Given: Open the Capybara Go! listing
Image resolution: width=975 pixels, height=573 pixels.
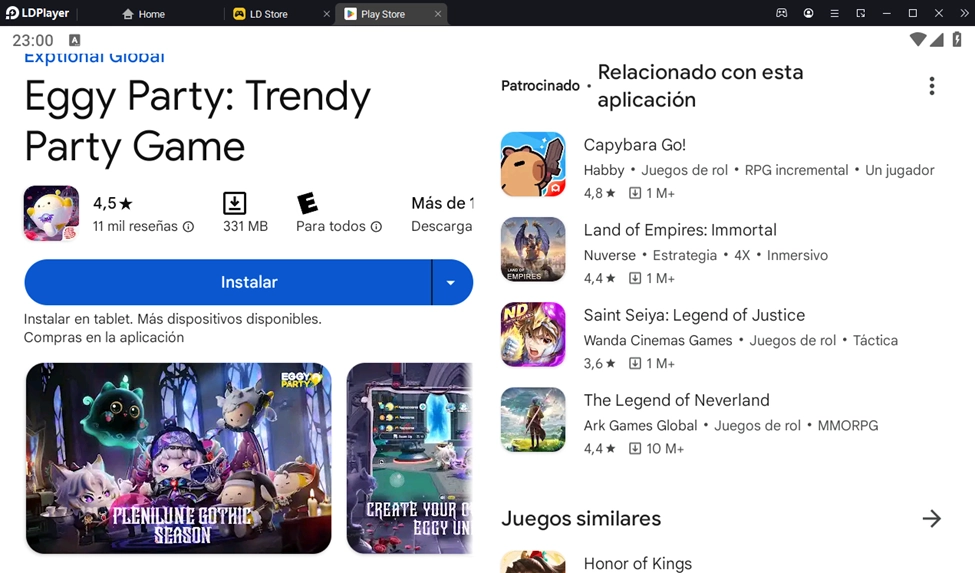Looking at the screenshot, I should (x=634, y=145).
